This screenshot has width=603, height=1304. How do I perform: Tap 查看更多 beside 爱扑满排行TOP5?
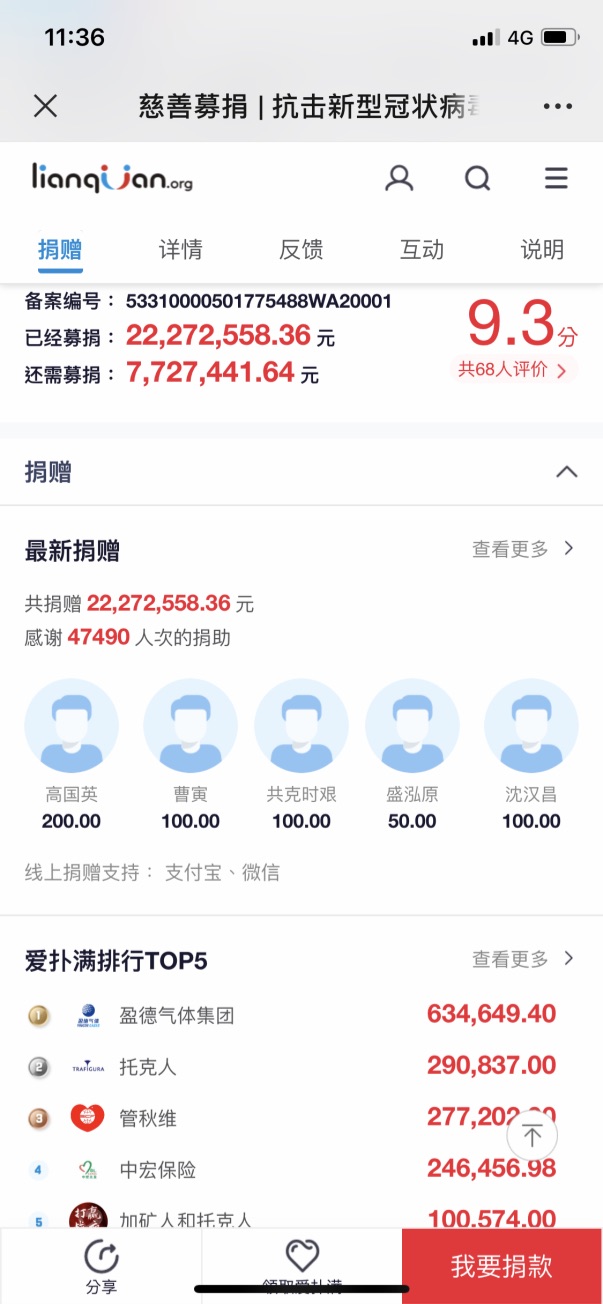coord(523,959)
